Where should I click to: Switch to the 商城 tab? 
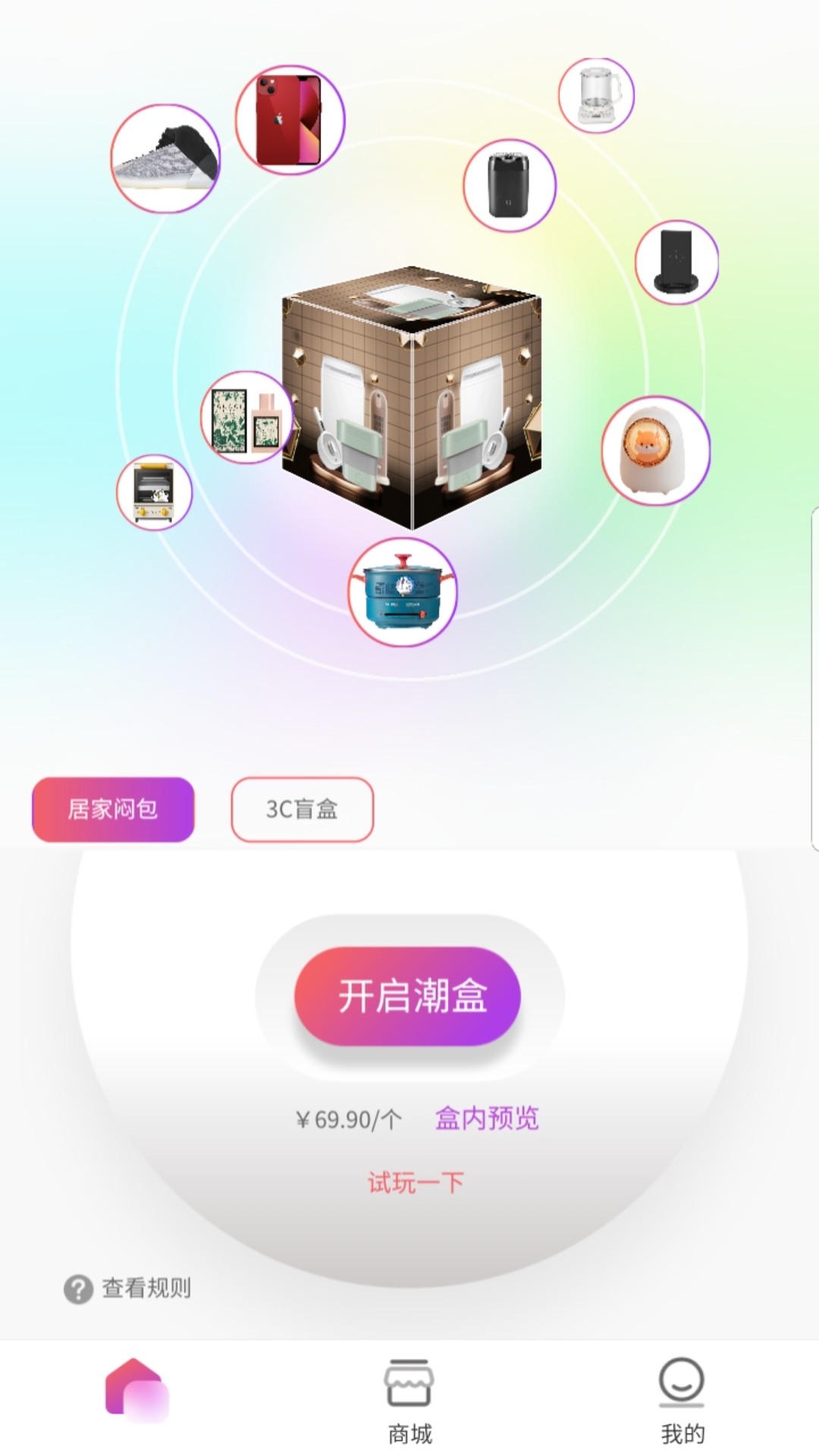[409, 1401]
